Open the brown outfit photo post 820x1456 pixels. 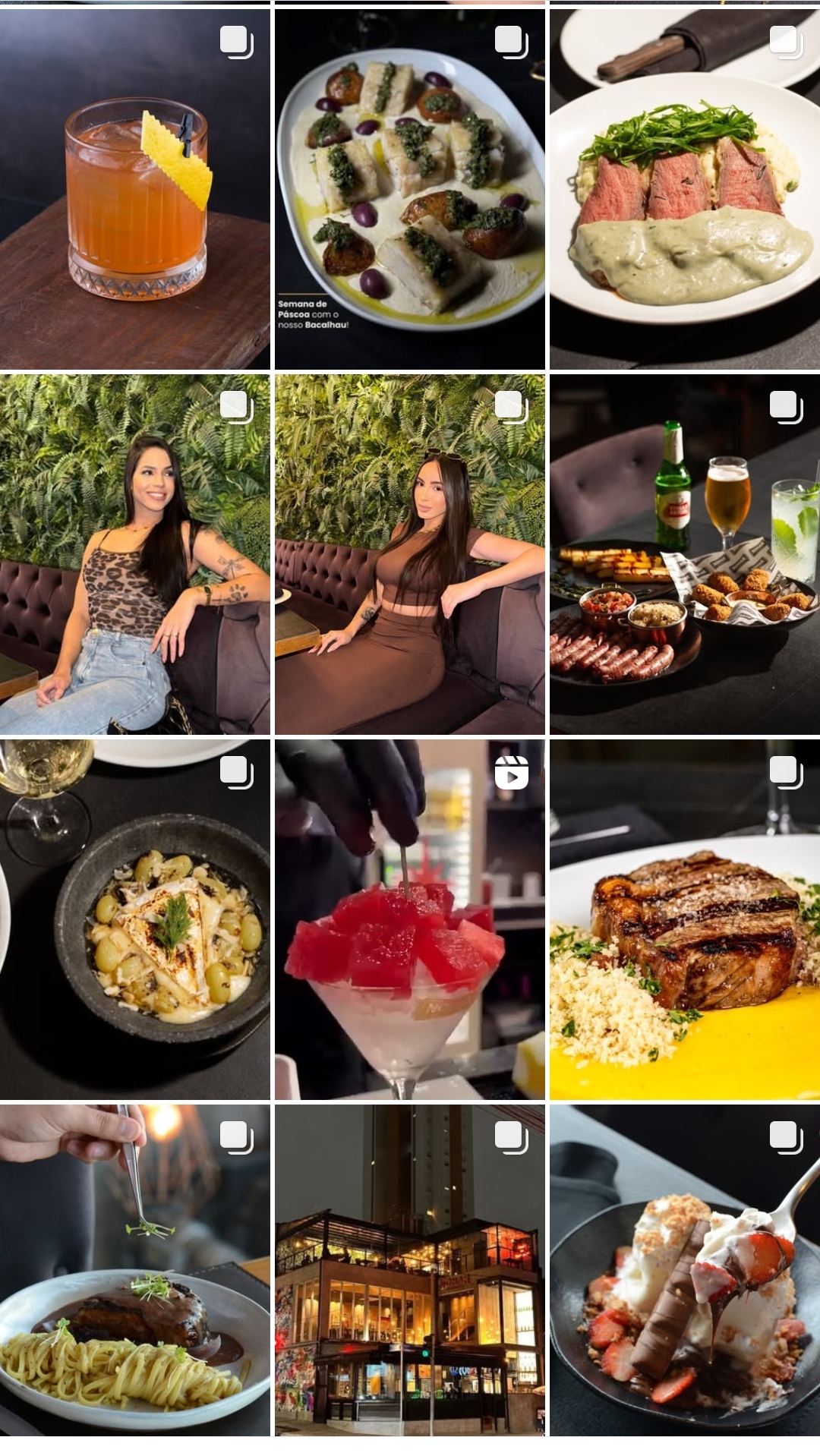click(410, 554)
